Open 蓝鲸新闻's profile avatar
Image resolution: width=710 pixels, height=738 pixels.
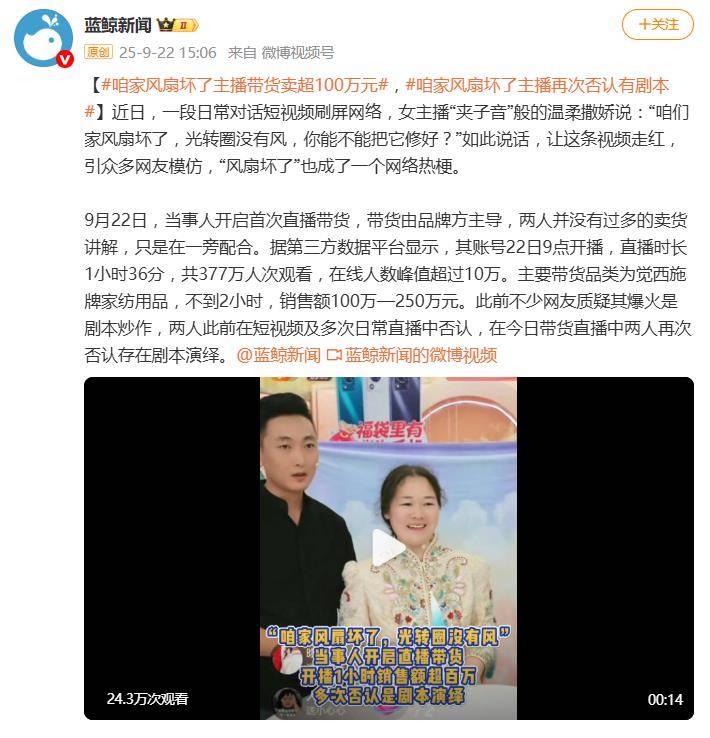tap(43, 38)
